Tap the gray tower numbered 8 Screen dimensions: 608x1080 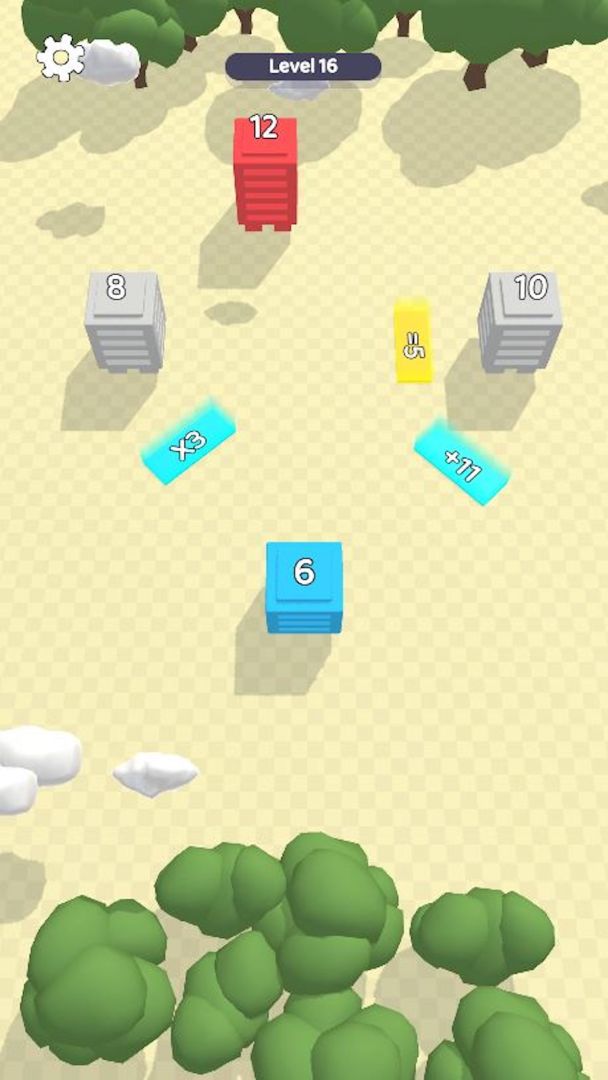(x=124, y=320)
